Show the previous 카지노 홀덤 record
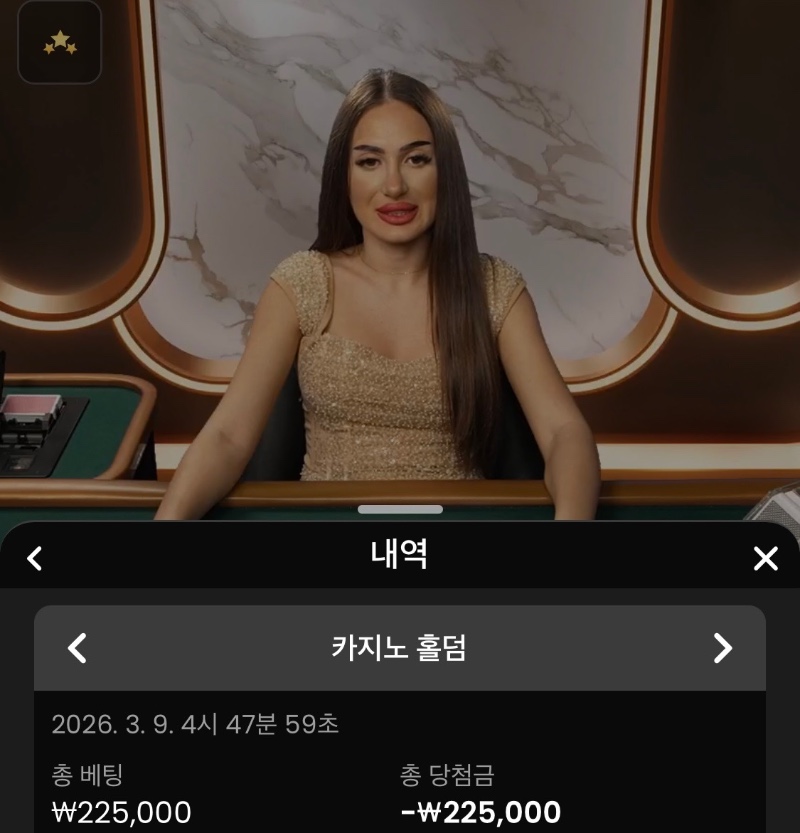 coord(77,648)
